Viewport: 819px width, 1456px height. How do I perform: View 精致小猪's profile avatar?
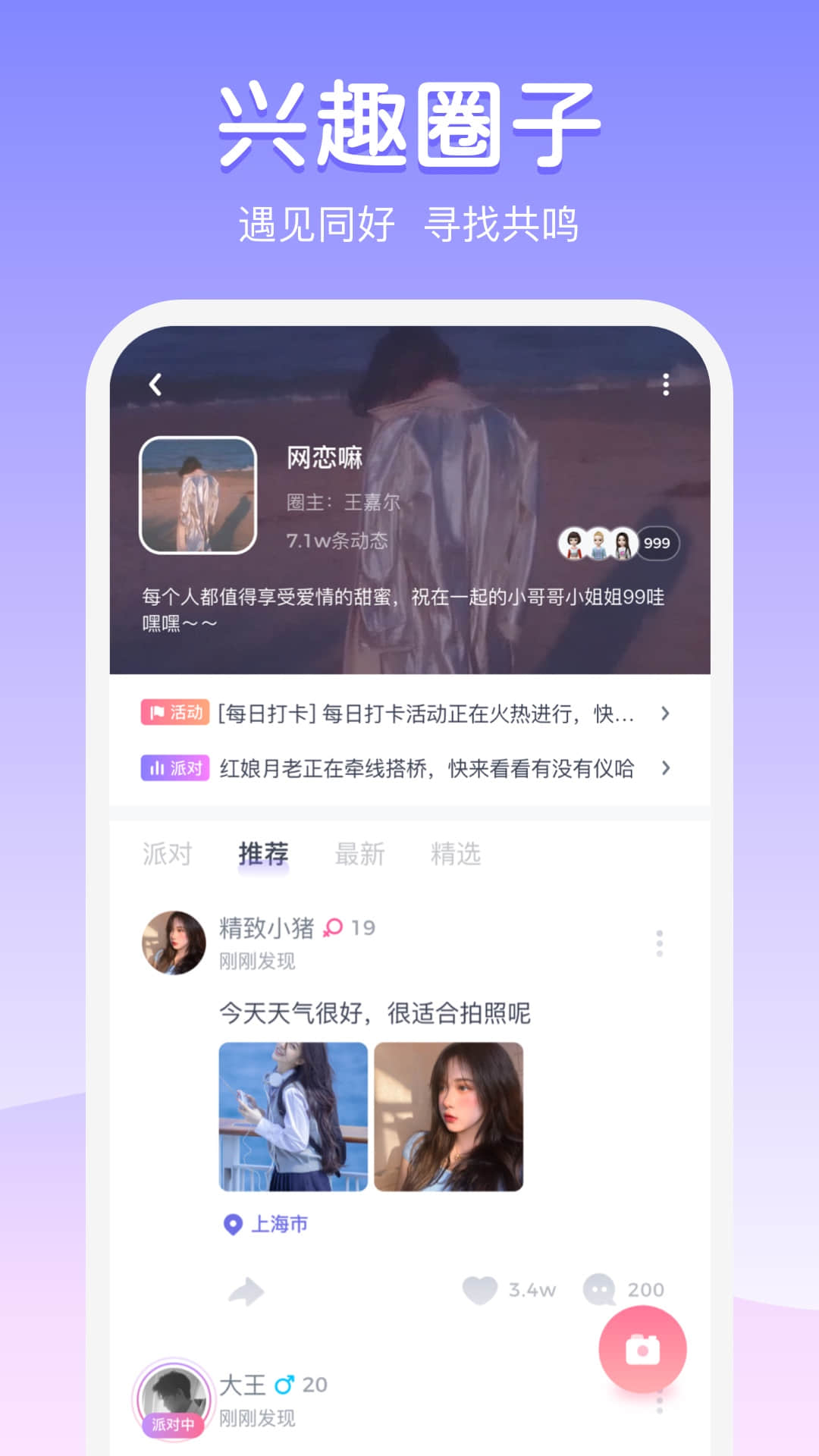click(x=174, y=940)
